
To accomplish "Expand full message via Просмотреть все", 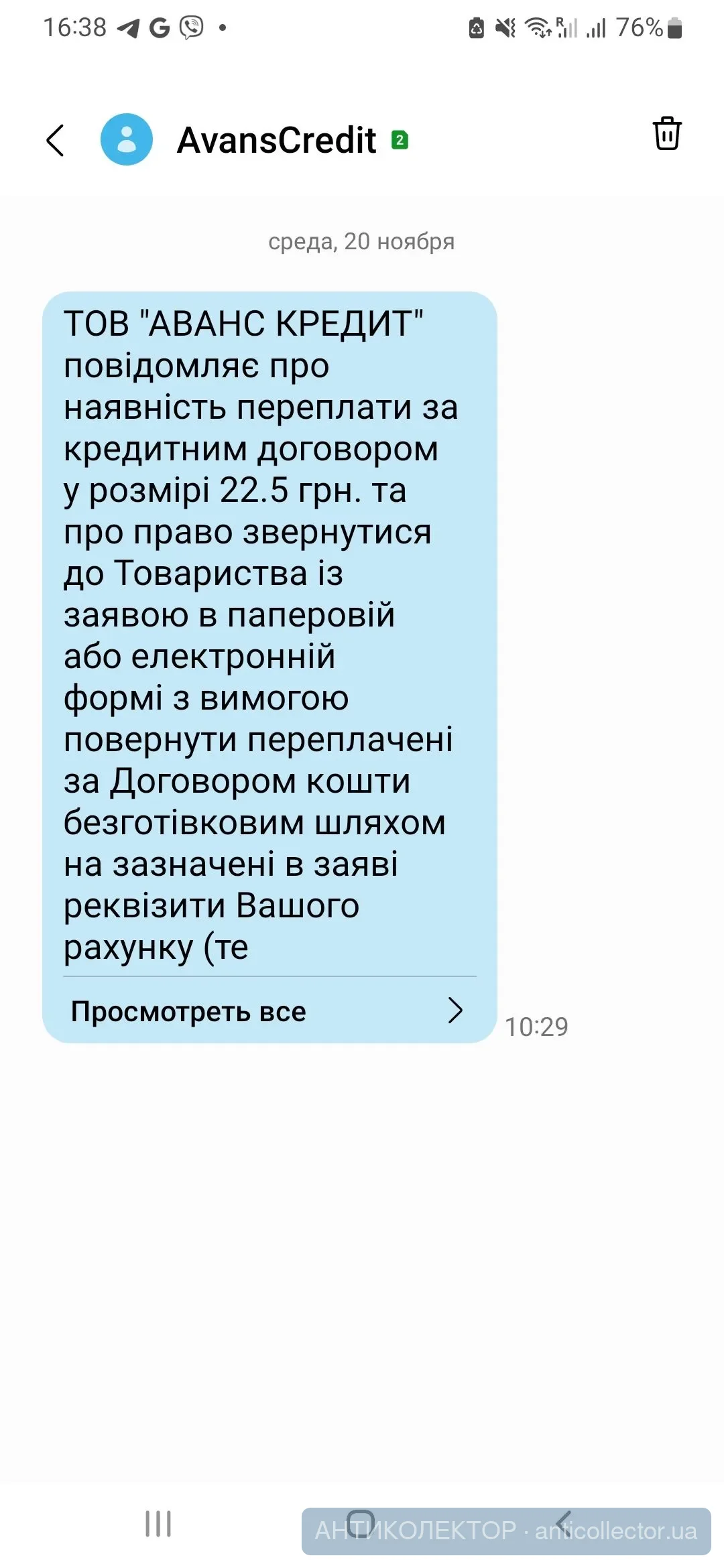I will (x=268, y=1010).
